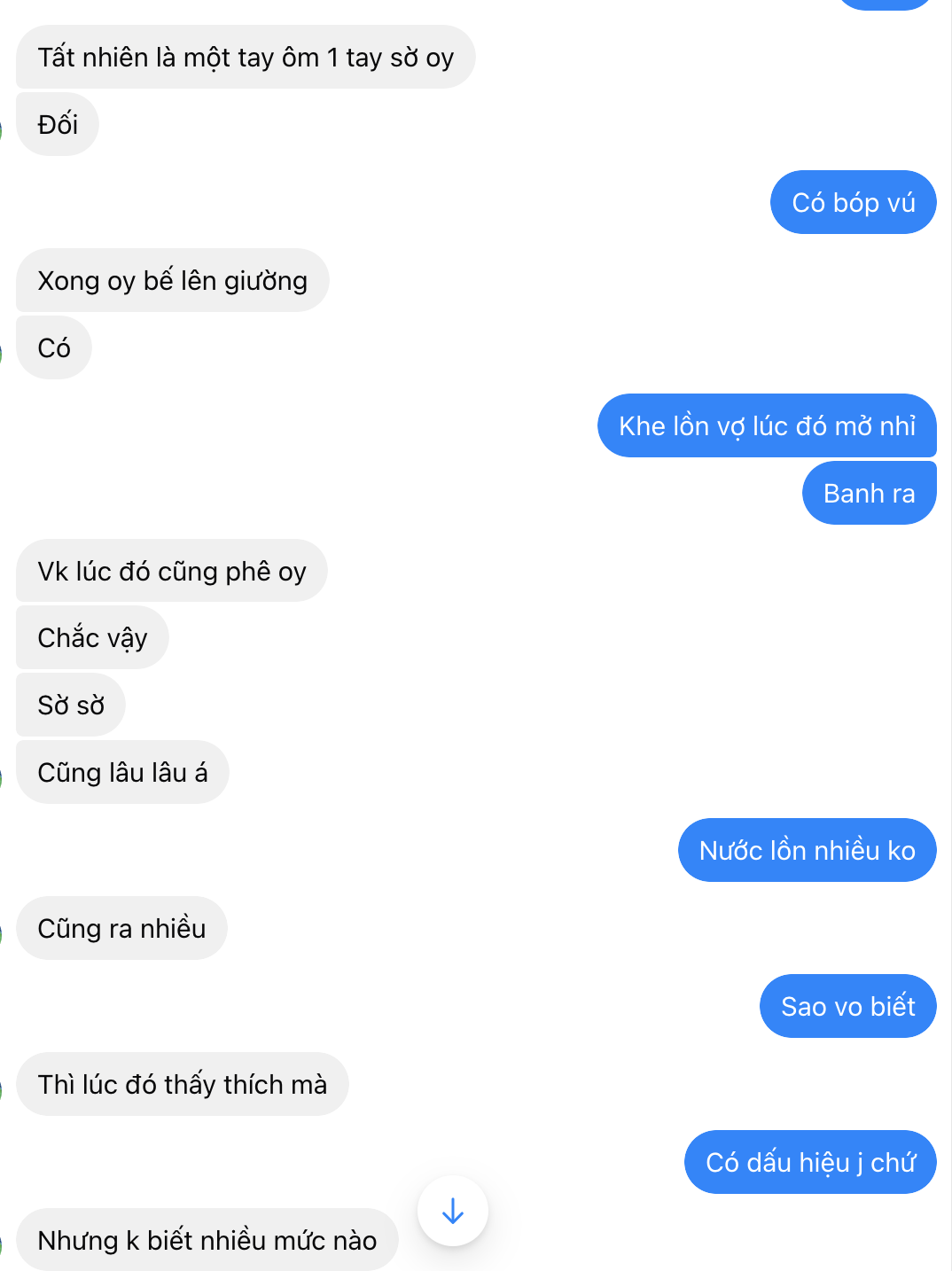
Task: Jump to the latest message with the down arrow
Action: [453, 1211]
